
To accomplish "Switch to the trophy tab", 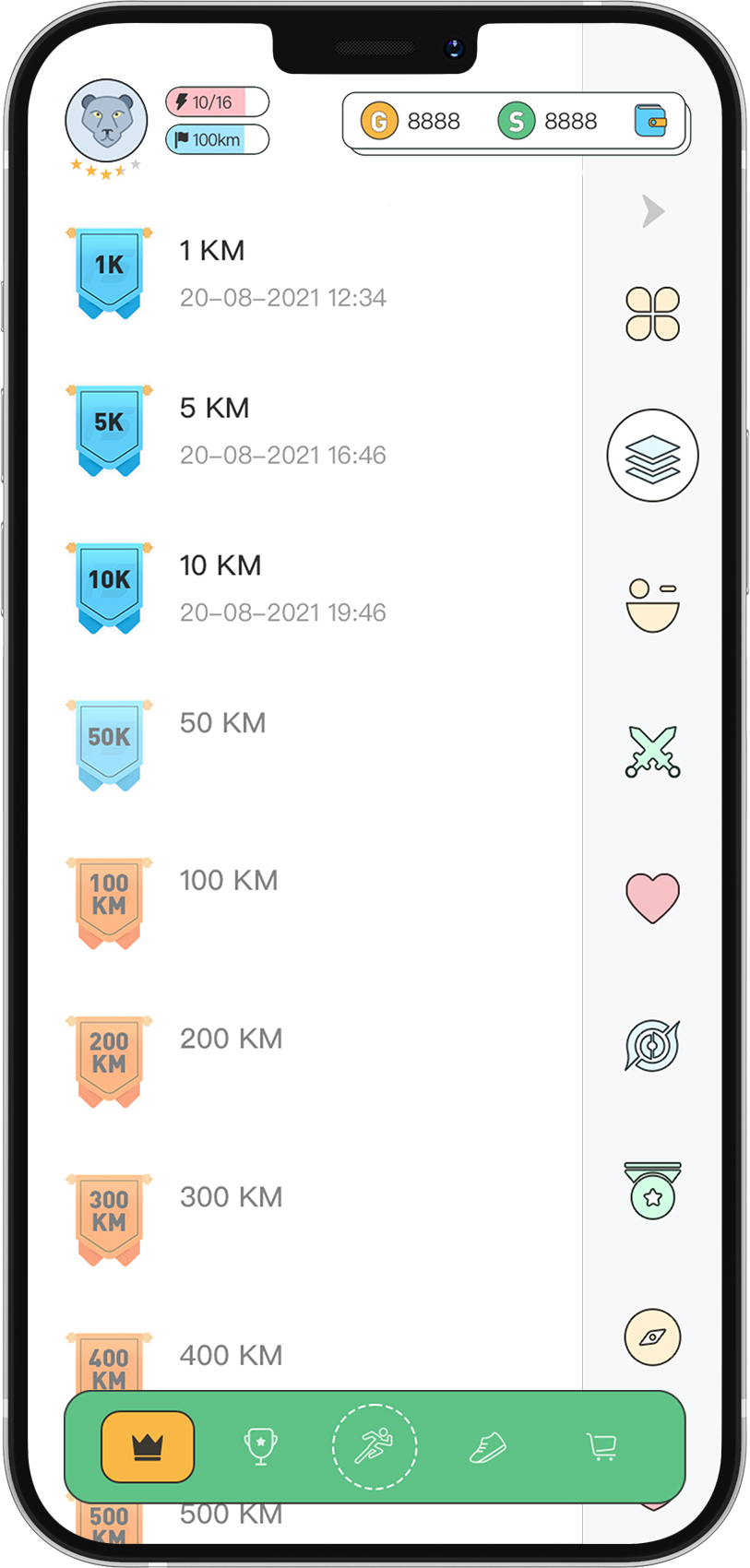I will tap(261, 1447).
